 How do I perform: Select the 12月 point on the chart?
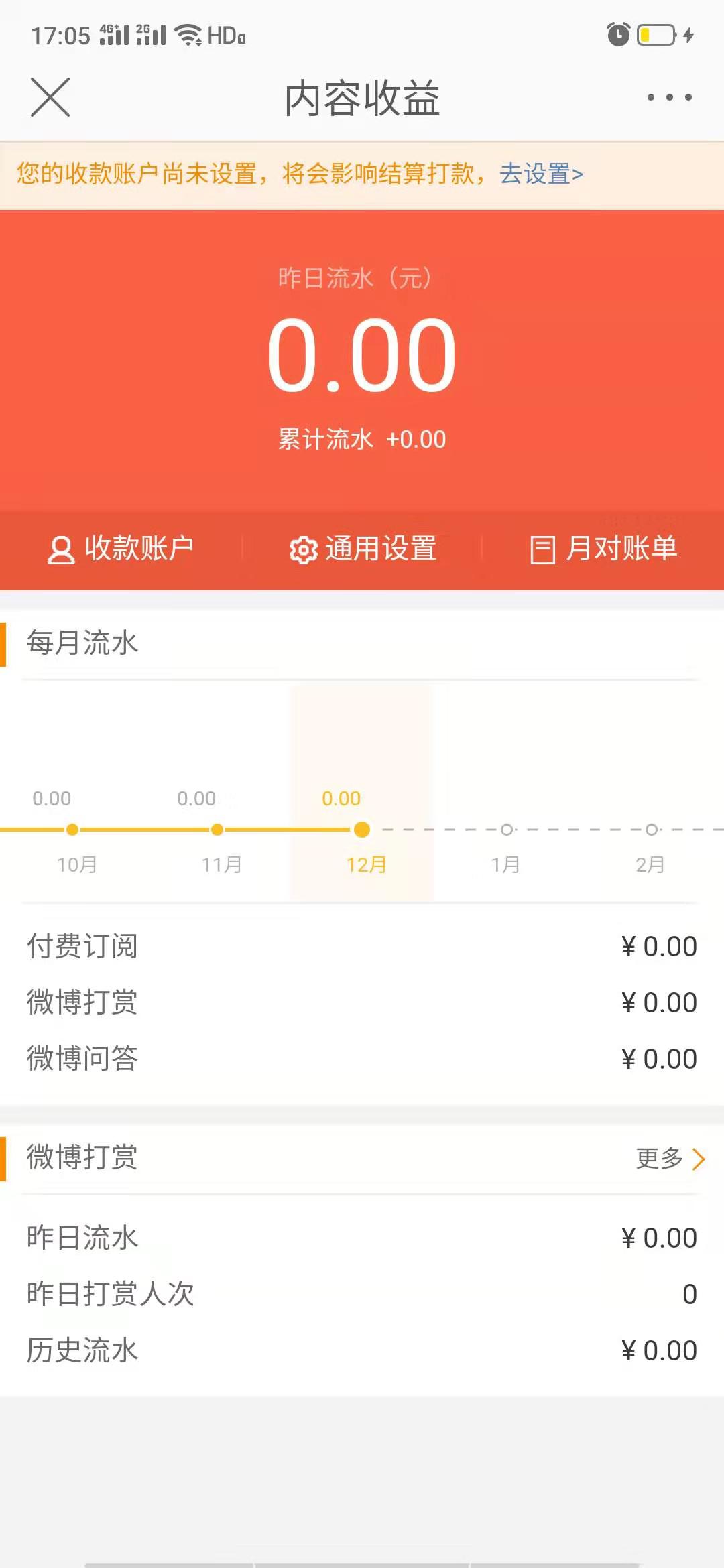point(362,830)
